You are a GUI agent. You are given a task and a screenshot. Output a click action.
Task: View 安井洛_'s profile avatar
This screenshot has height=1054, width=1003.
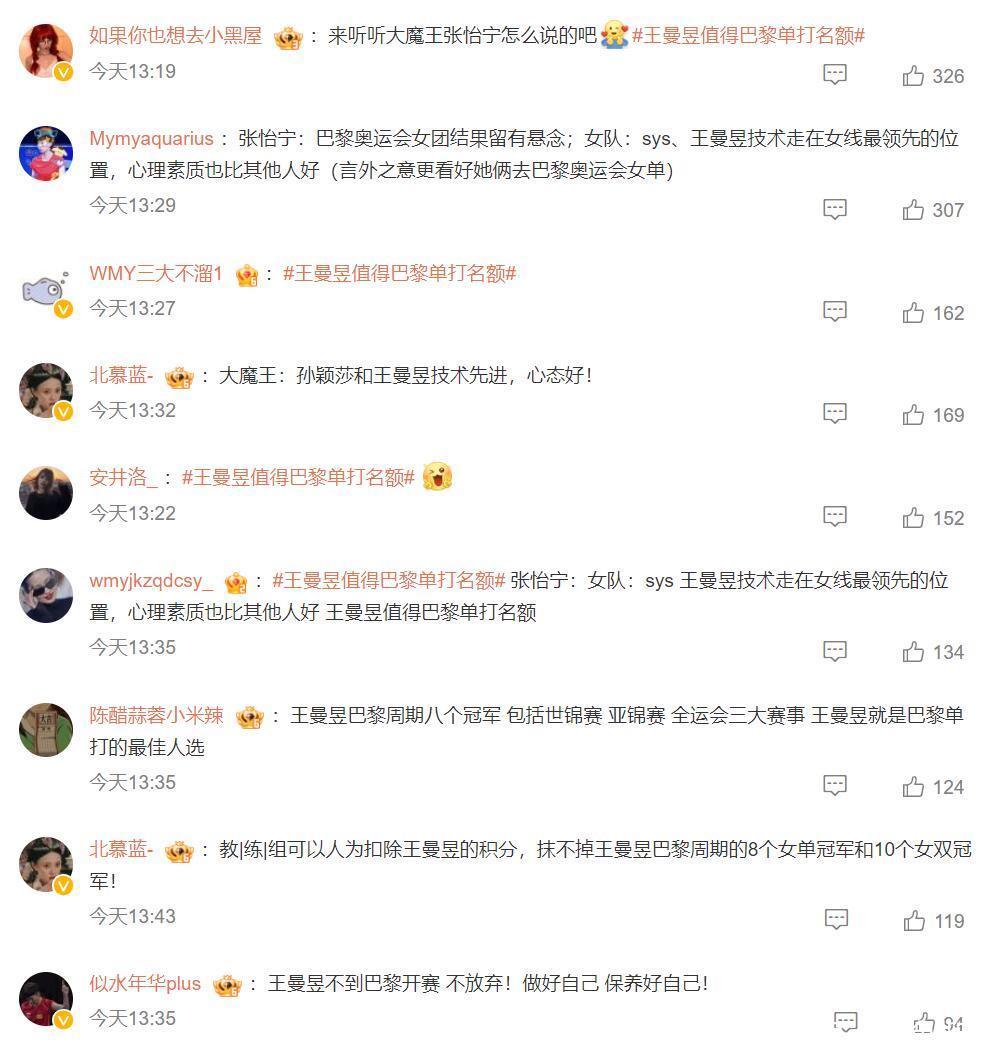point(46,493)
